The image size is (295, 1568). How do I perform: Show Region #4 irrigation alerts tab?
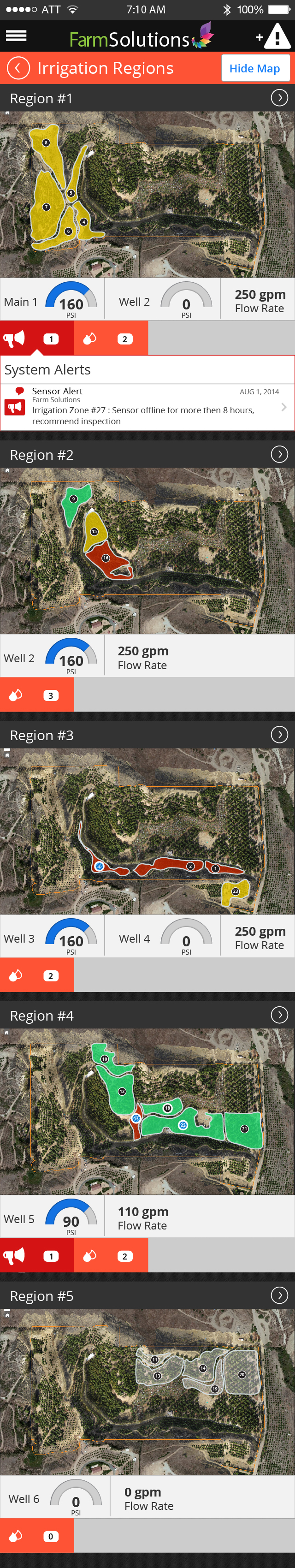coord(111,1256)
